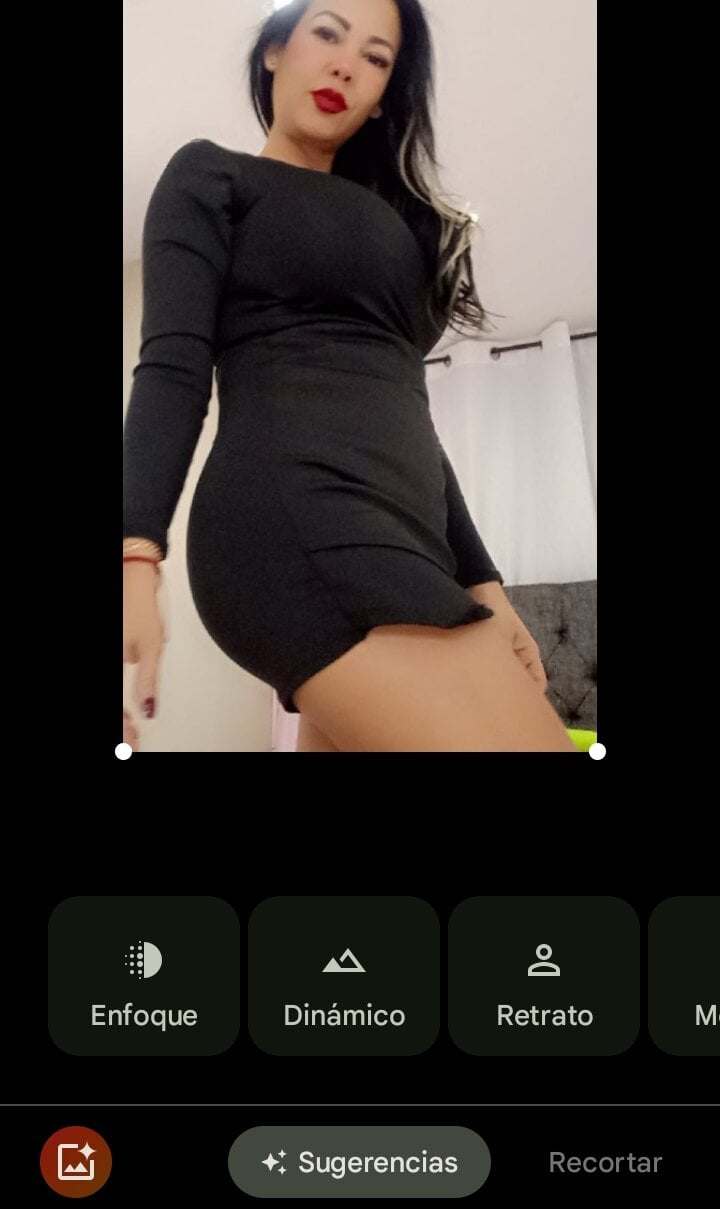This screenshot has height=1209, width=720.
Task: Switch to the Recortar tab
Action: coord(605,1162)
